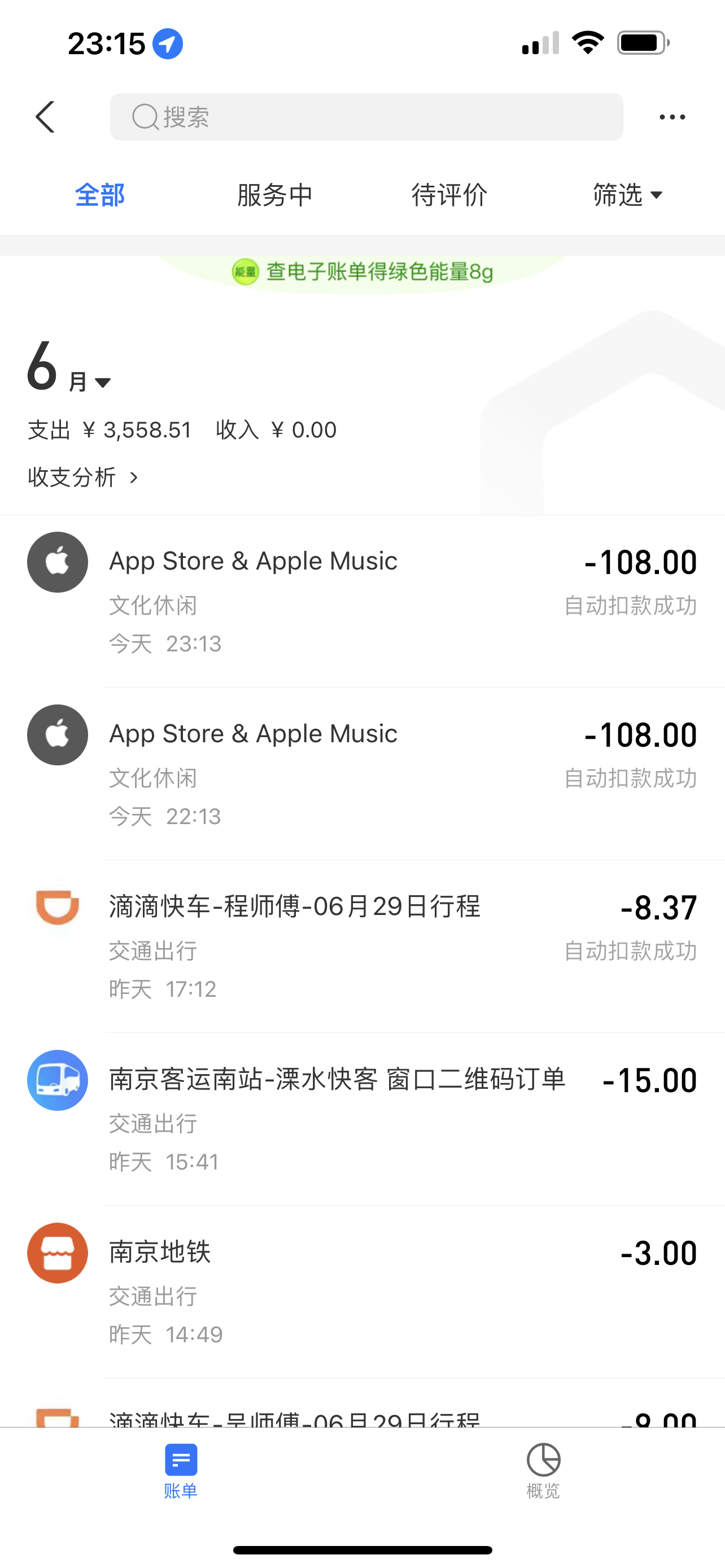Image resolution: width=725 pixels, height=1568 pixels.
Task: View the 滴滴快车-程师傅 ride bill
Action: [362, 946]
